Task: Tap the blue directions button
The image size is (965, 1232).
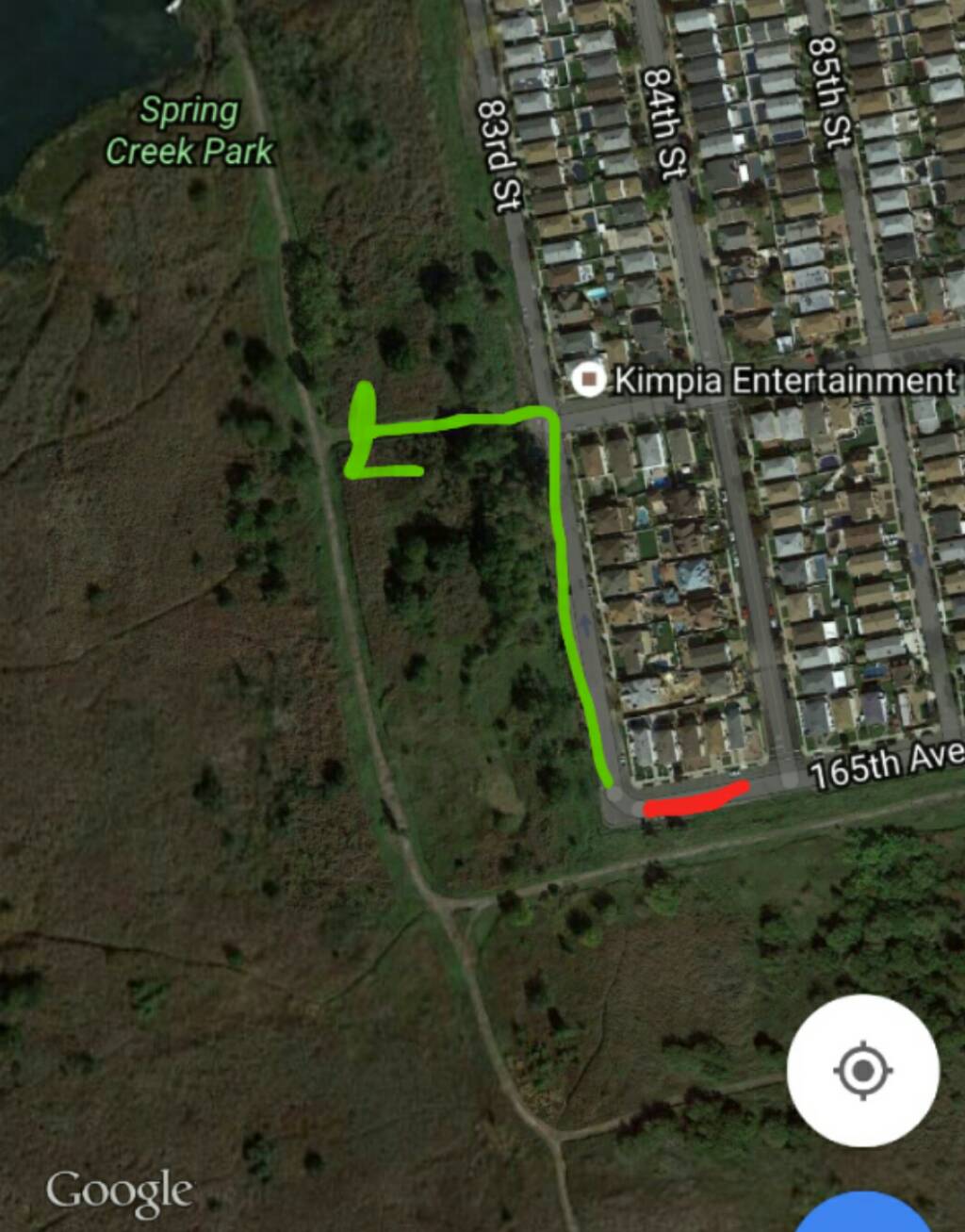Action: (x=862, y=1214)
